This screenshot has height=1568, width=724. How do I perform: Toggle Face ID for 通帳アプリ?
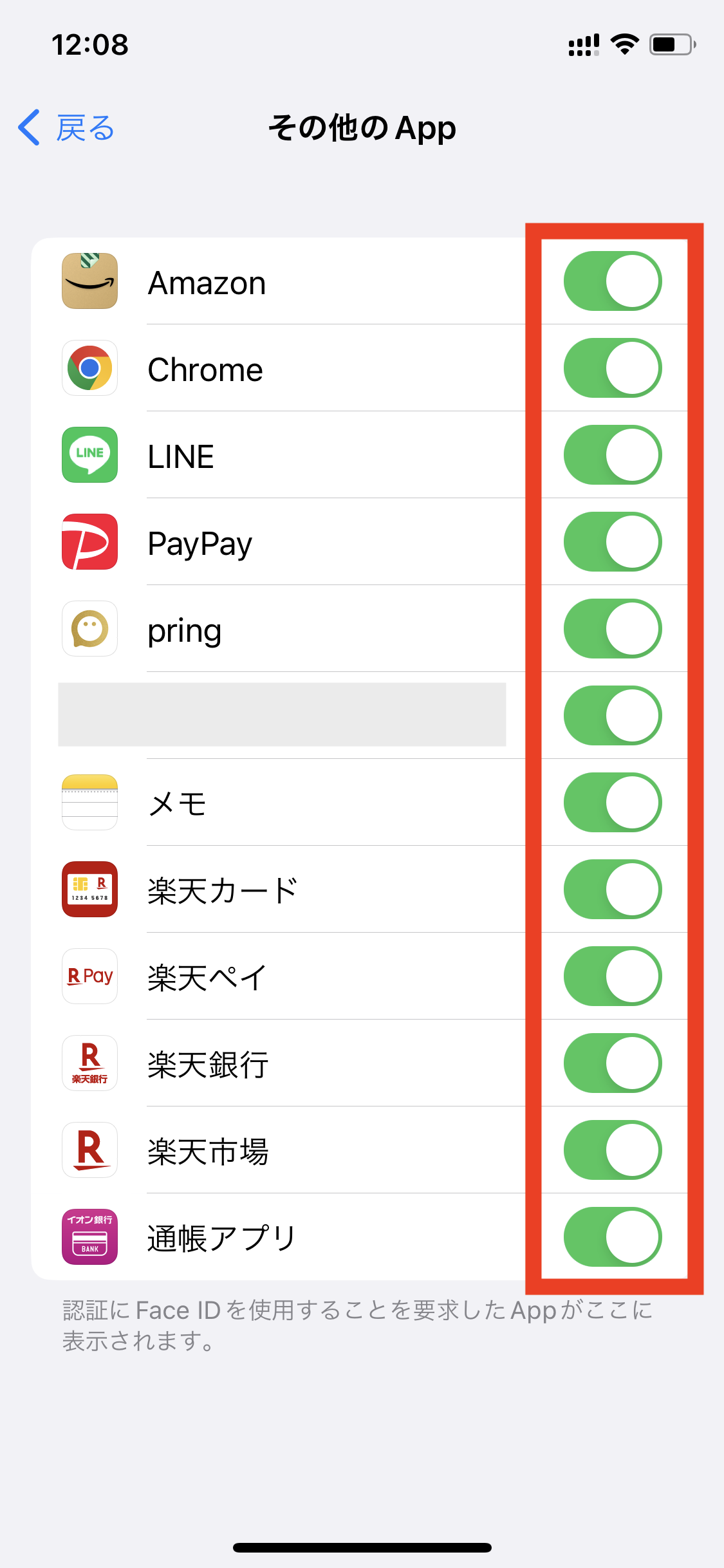[613, 1237]
